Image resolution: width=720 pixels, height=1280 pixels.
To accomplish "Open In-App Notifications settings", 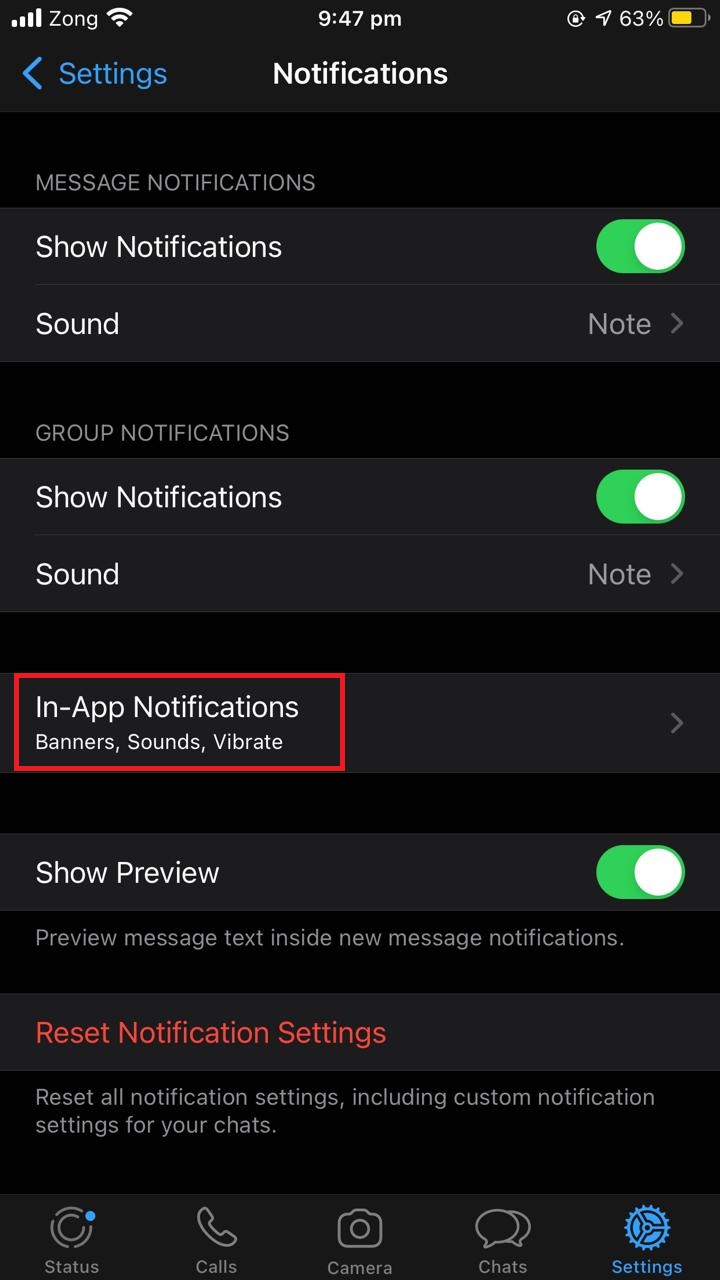I will coord(360,723).
